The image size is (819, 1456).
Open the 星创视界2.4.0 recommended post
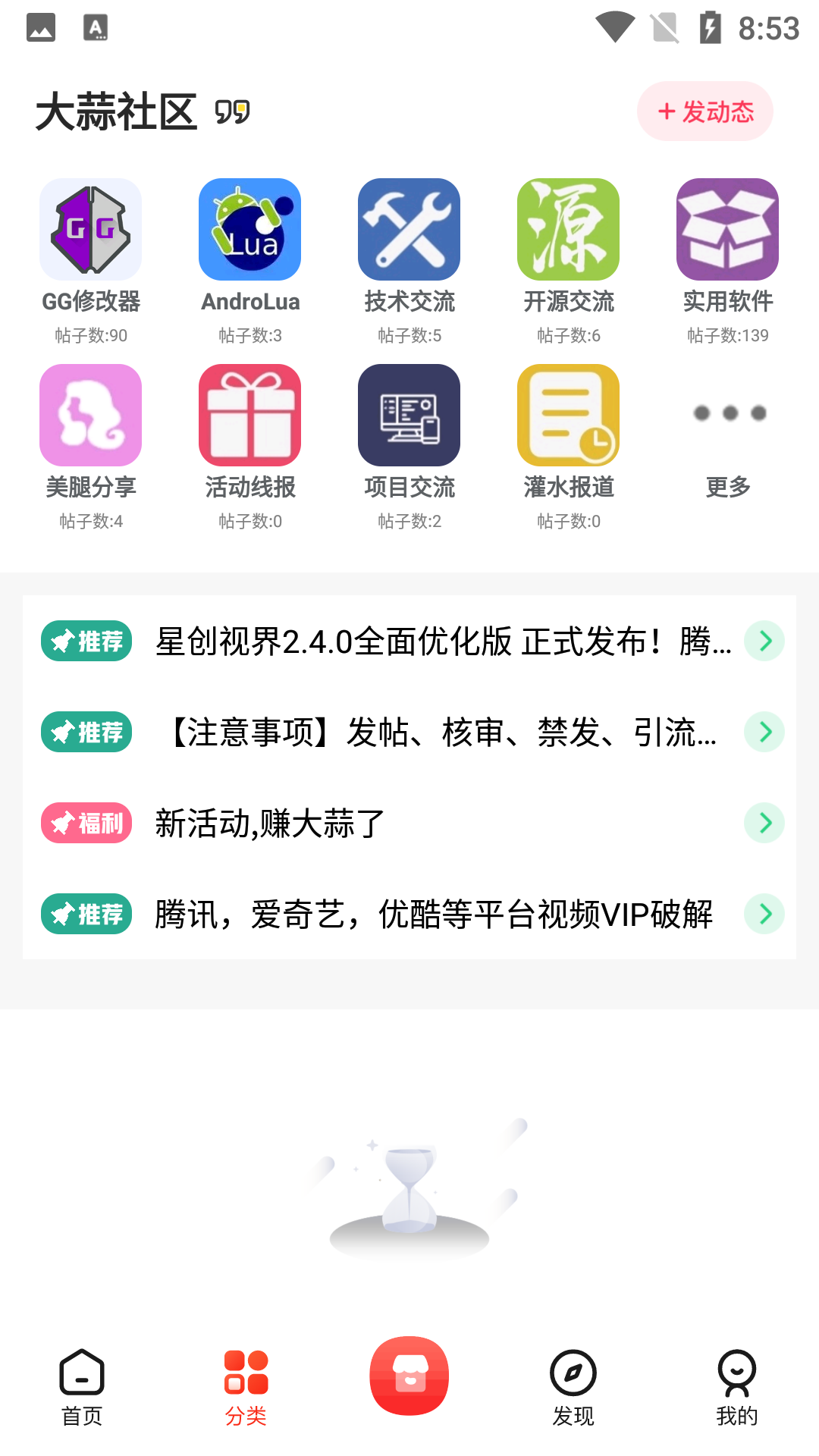pyautogui.click(x=443, y=642)
